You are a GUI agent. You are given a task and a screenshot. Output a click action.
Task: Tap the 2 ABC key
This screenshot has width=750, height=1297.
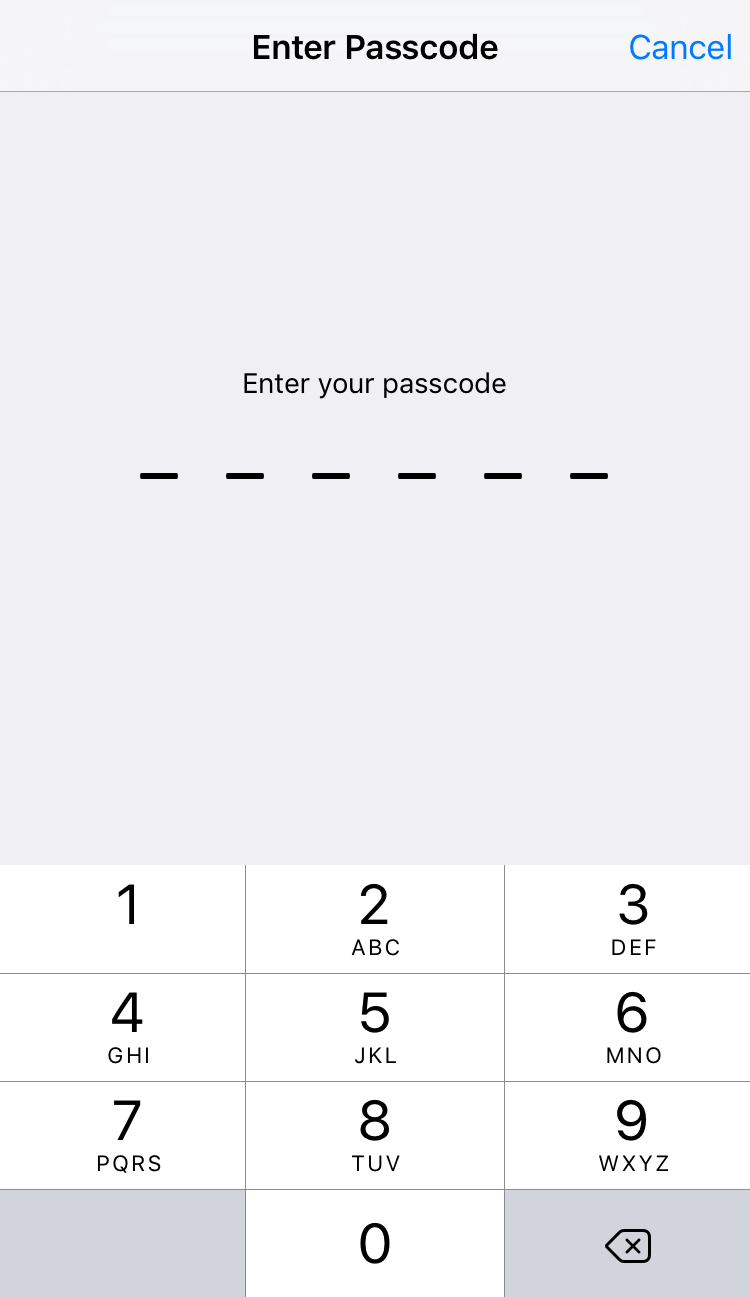click(x=375, y=919)
